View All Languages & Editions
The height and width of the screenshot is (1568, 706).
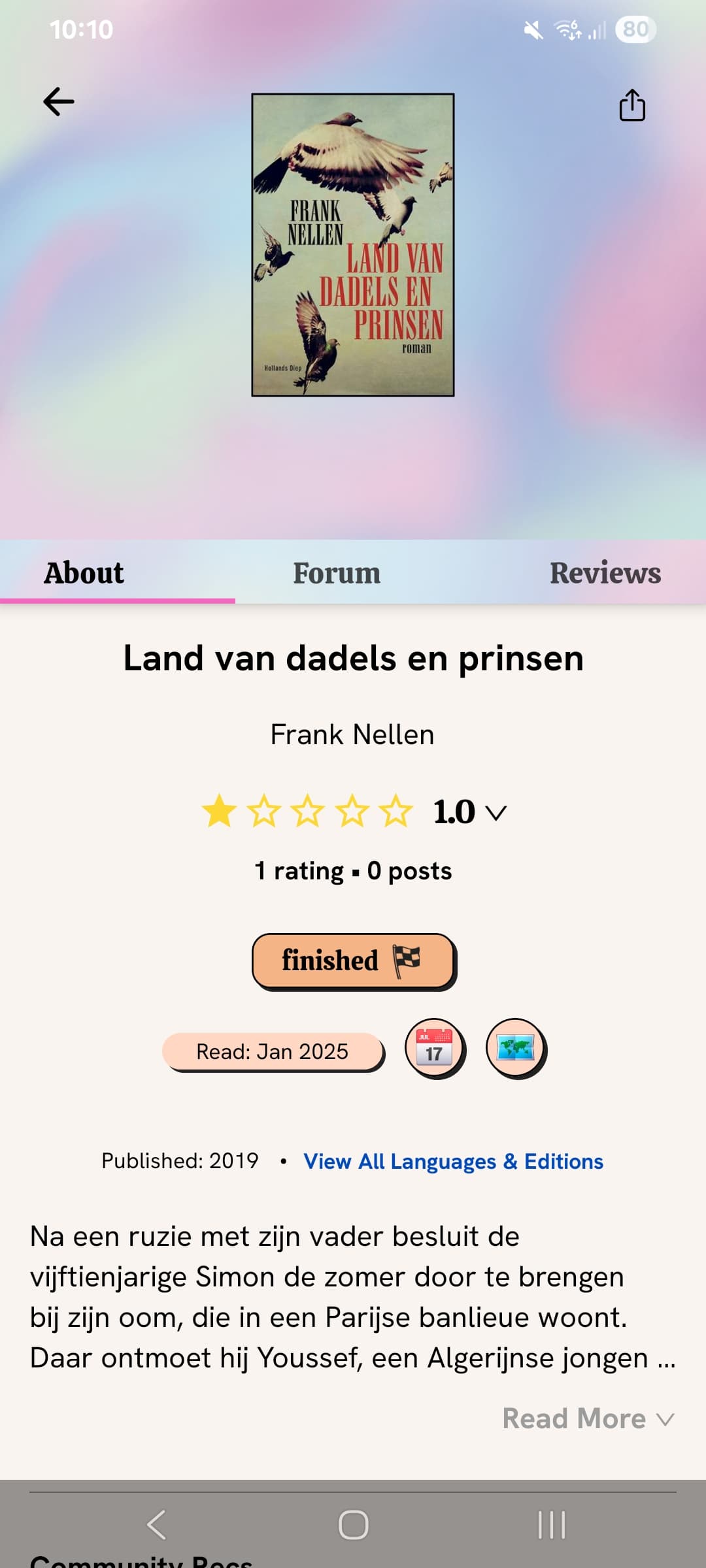[453, 1162]
